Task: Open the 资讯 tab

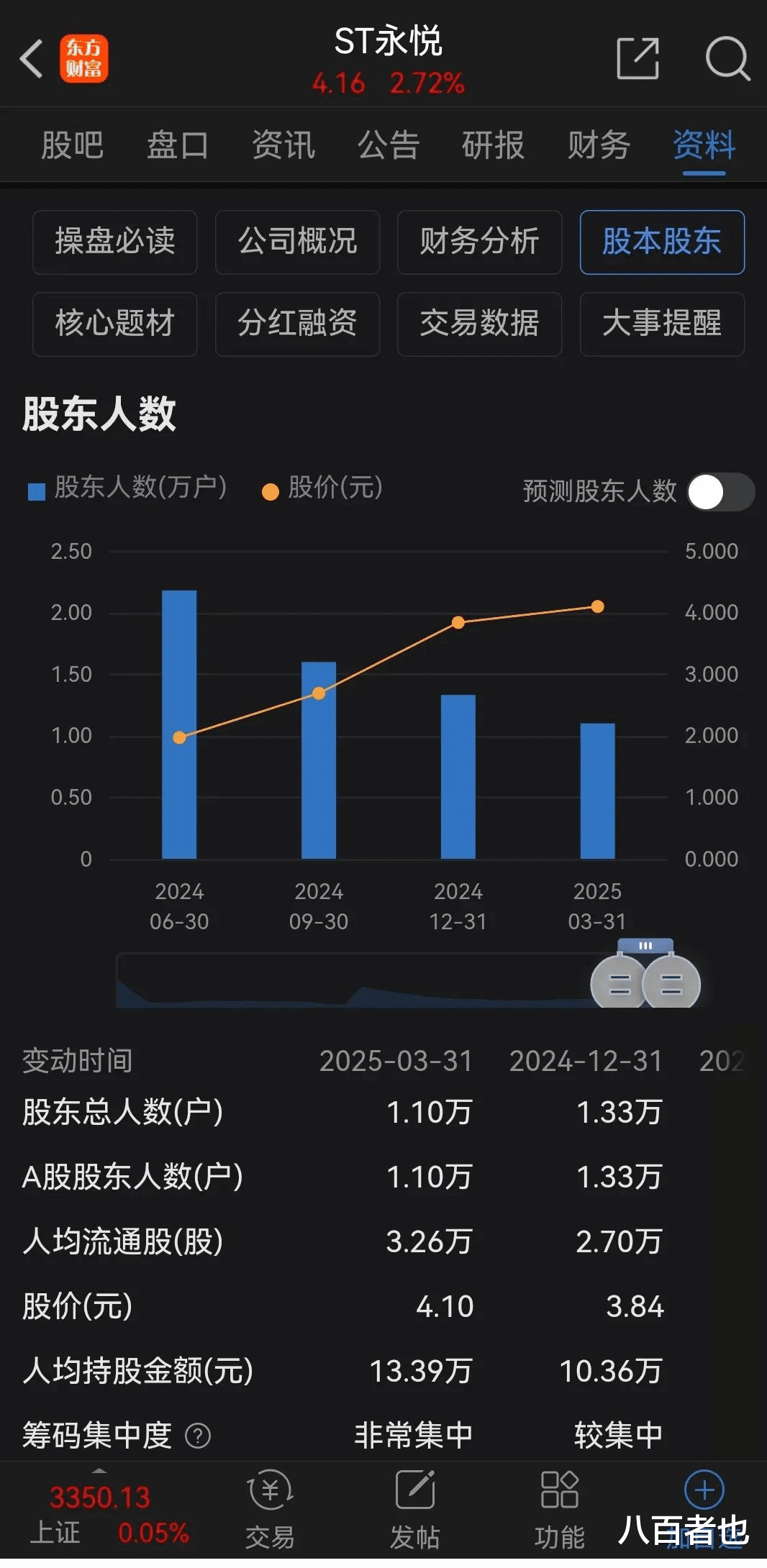Action: tap(283, 145)
